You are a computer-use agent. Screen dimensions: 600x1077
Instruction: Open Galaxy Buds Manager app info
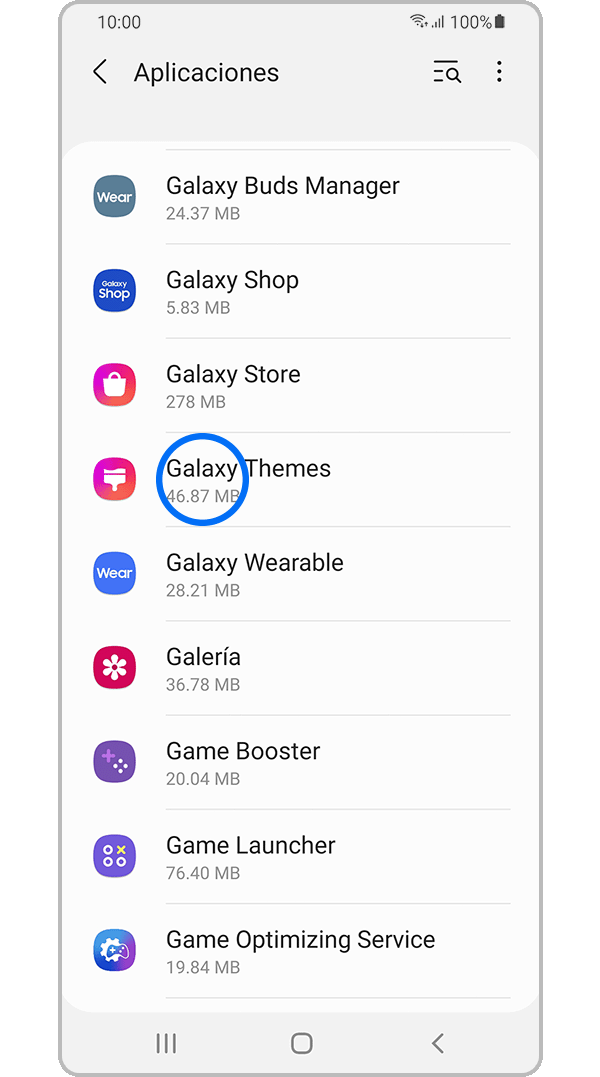(300, 197)
